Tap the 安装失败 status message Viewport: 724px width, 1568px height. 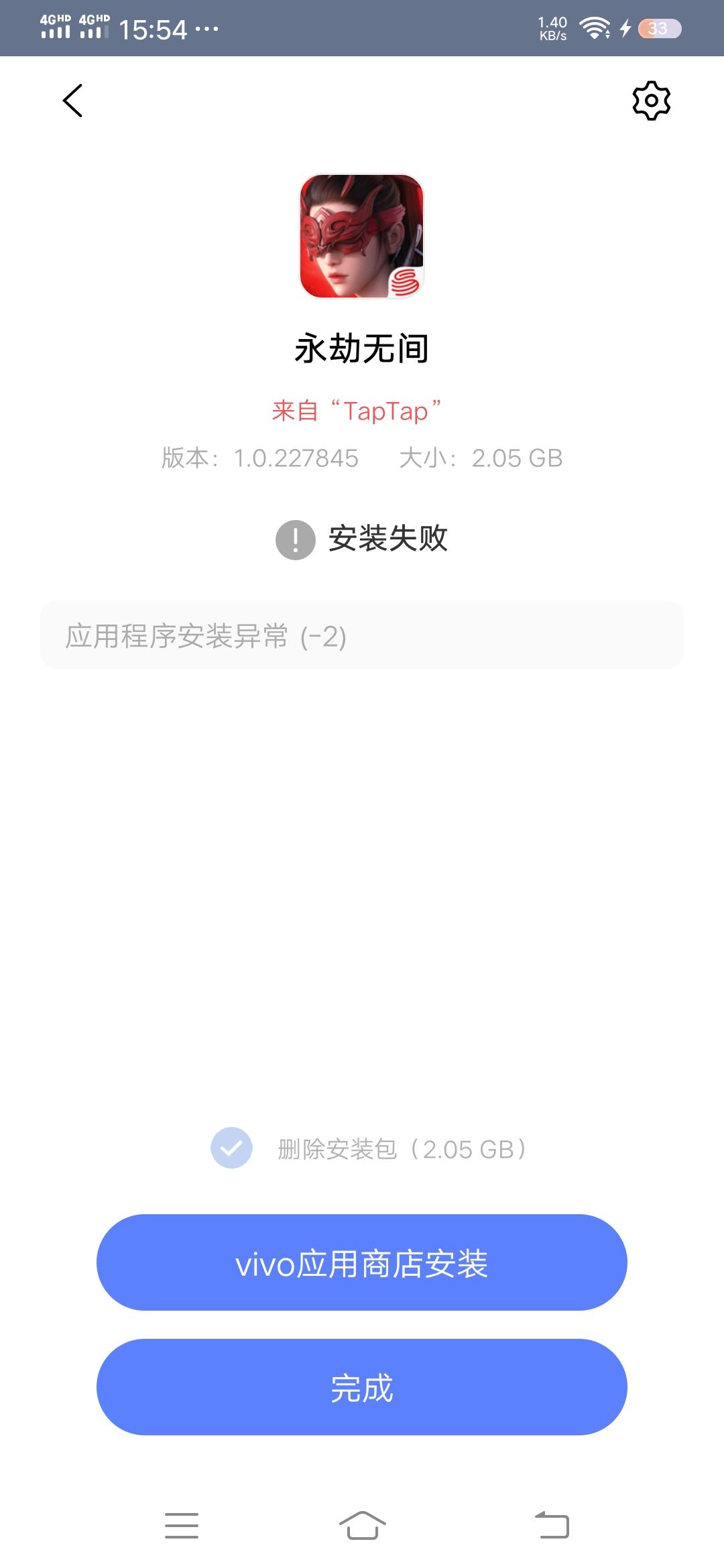tap(389, 539)
